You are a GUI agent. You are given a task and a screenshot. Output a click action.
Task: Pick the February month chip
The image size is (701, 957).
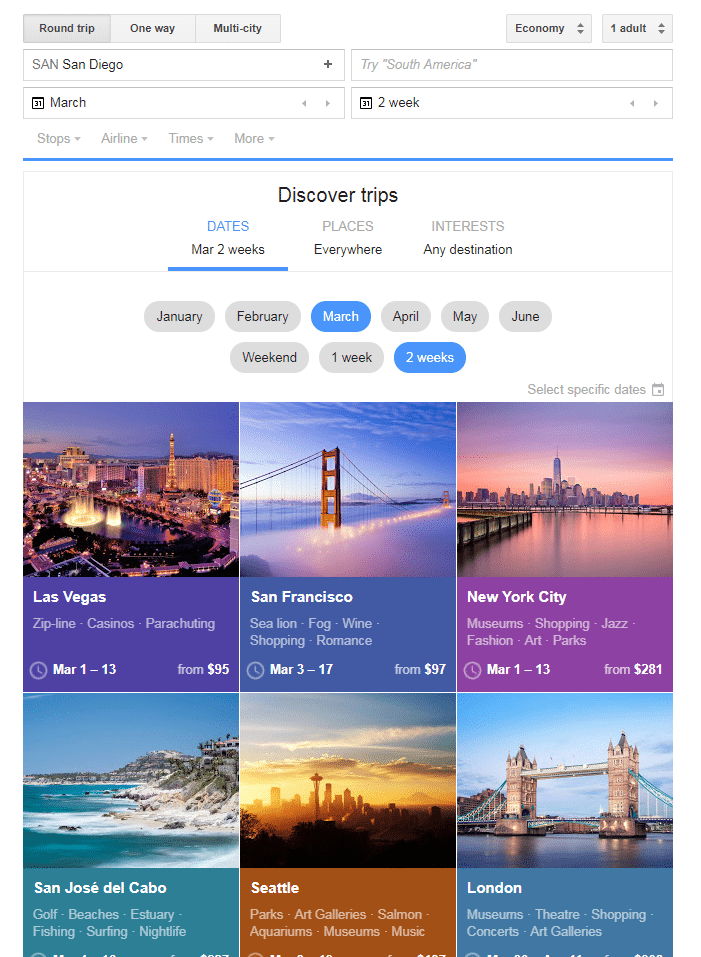pos(262,316)
